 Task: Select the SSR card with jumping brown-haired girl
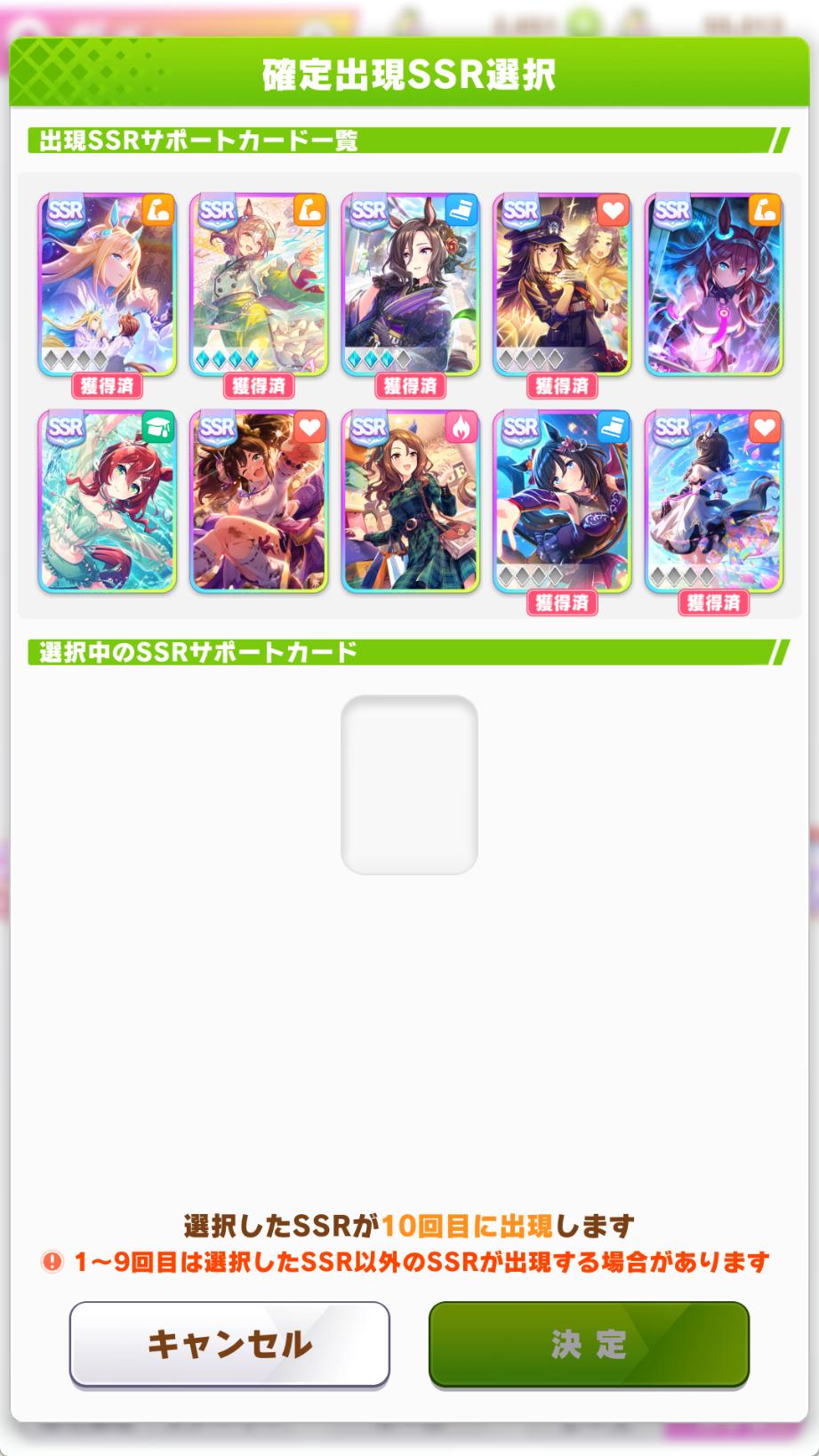coord(259,502)
